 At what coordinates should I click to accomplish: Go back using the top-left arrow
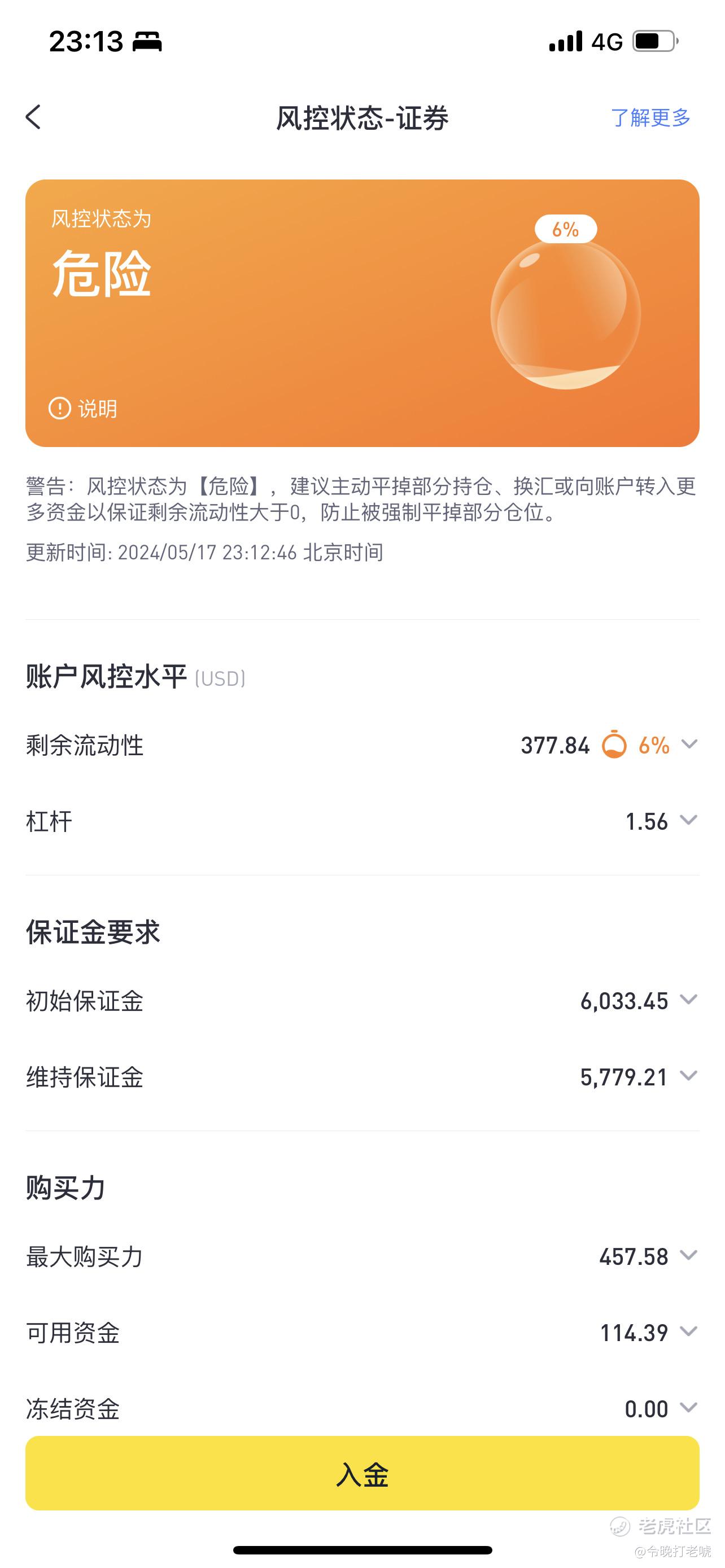(x=34, y=117)
